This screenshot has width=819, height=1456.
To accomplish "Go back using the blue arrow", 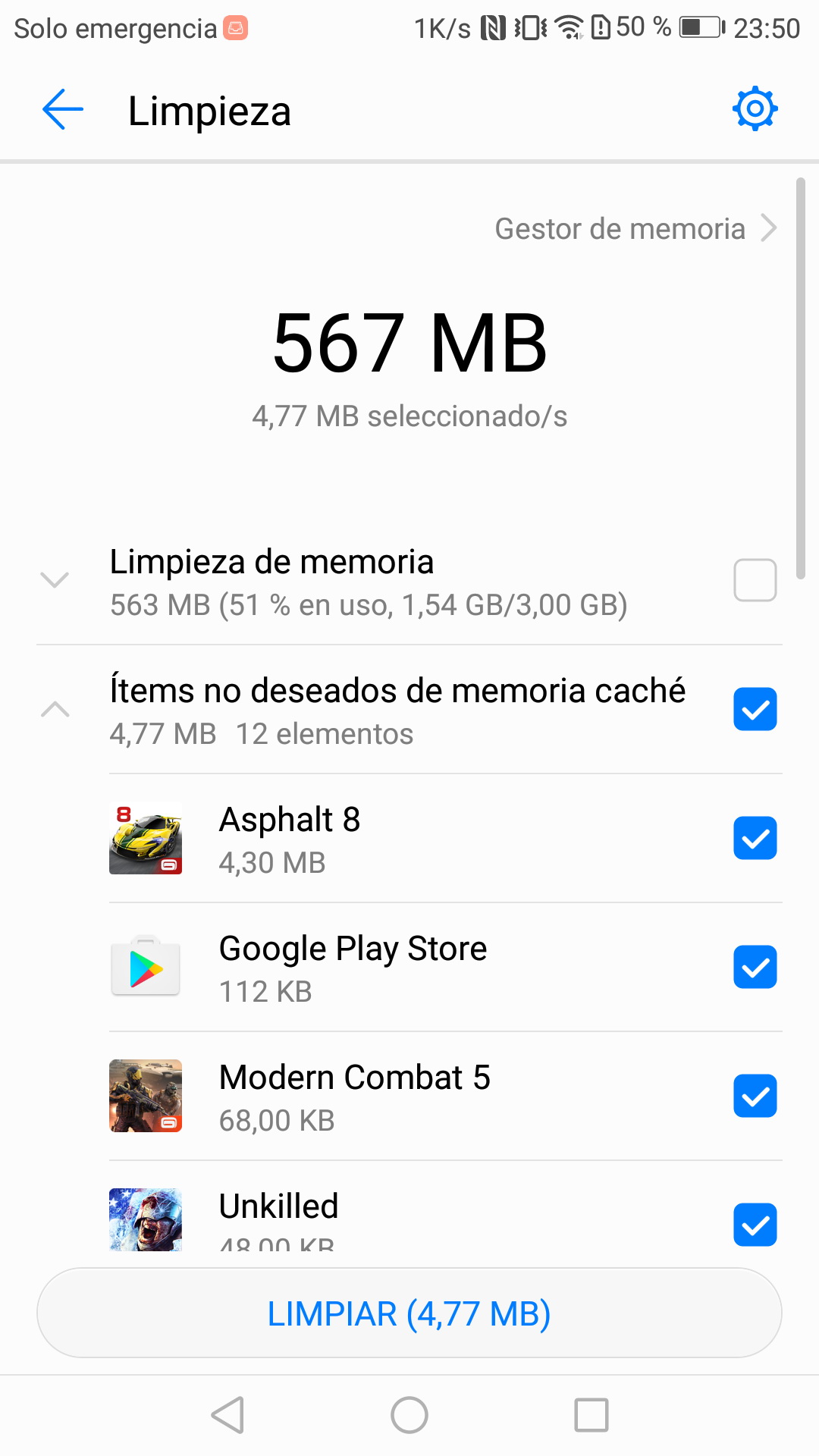I will tap(63, 110).
